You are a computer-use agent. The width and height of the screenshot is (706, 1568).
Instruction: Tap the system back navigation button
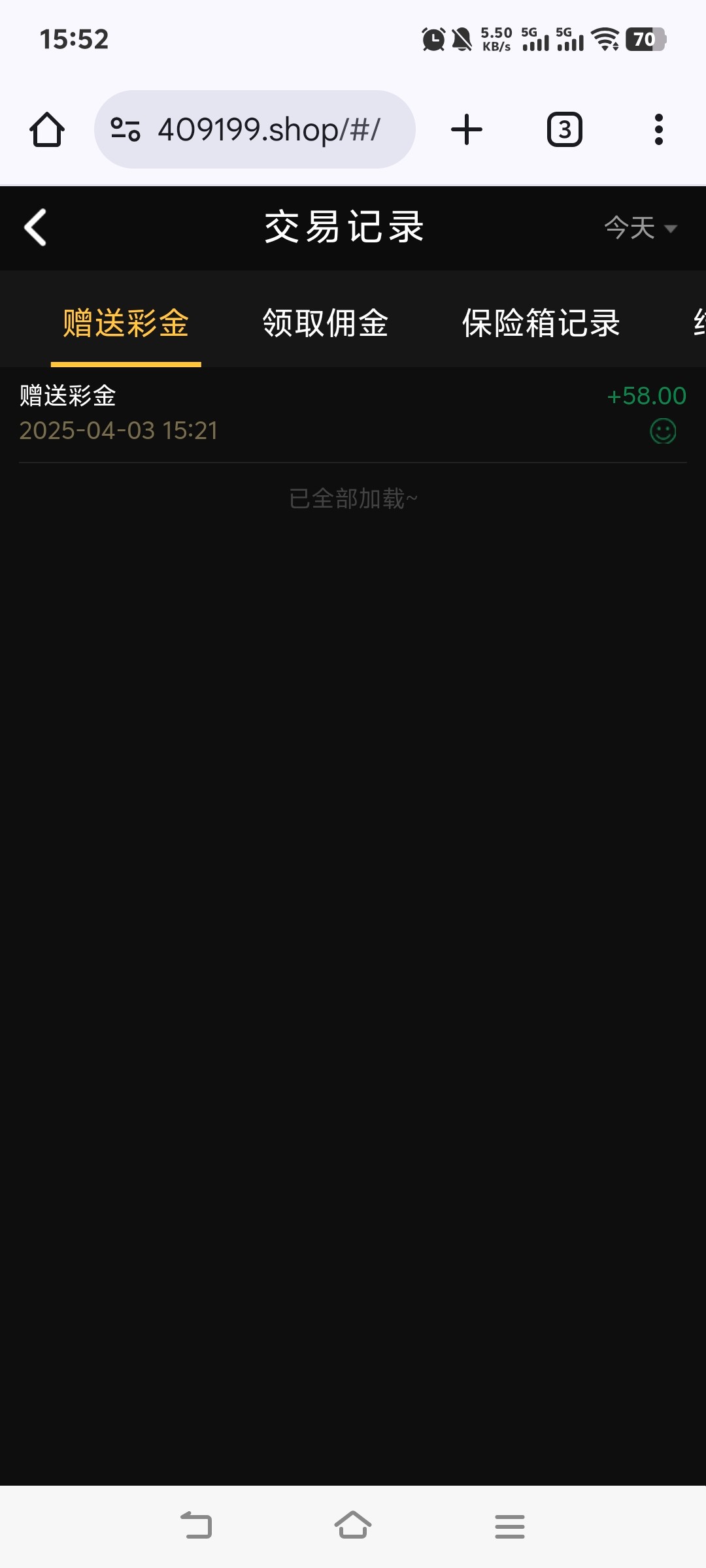pyautogui.click(x=196, y=1526)
